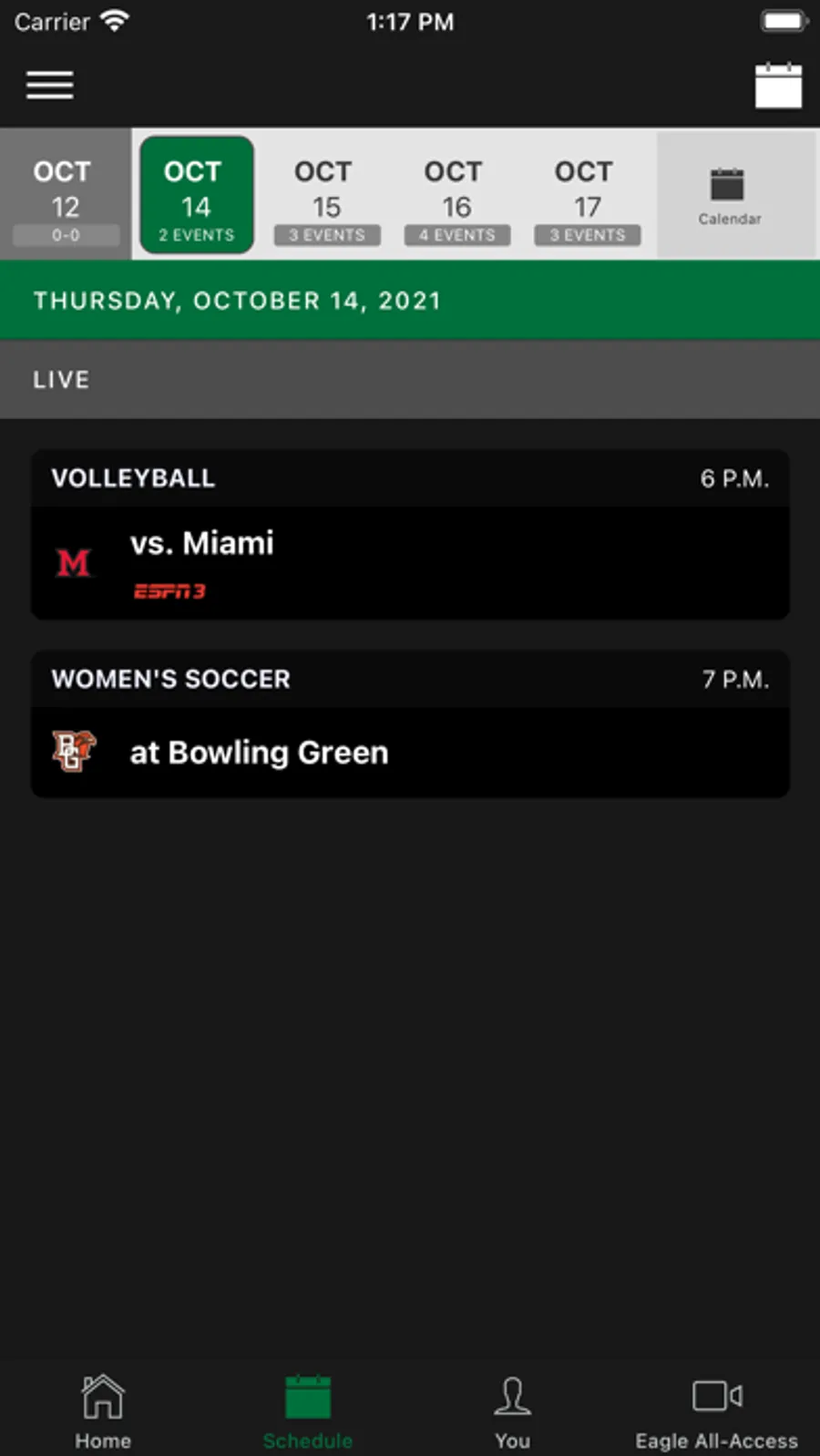The height and width of the screenshot is (1456, 820).
Task: Open the Calendar date picker
Action: (x=729, y=195)
